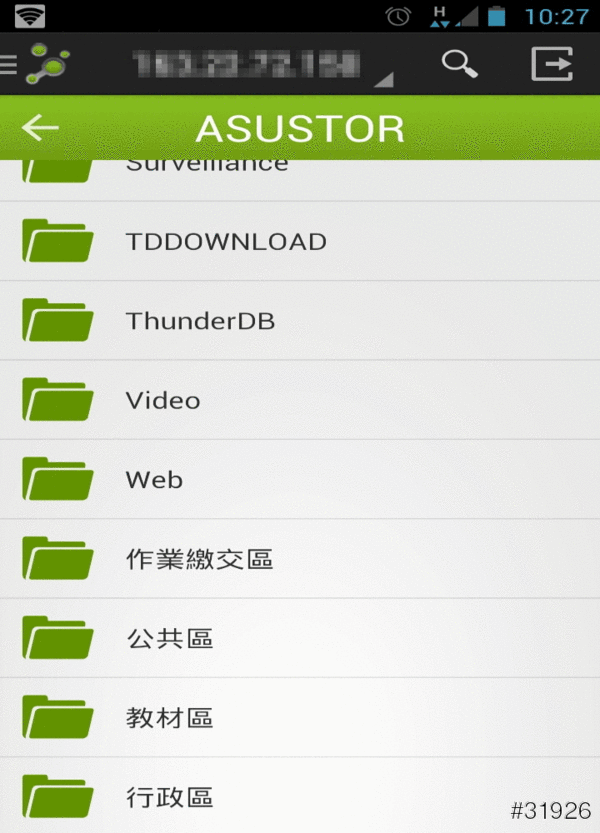Tap the logout exit icon
The width and height of the screenshot is (600, 833).
click(552, 64)
